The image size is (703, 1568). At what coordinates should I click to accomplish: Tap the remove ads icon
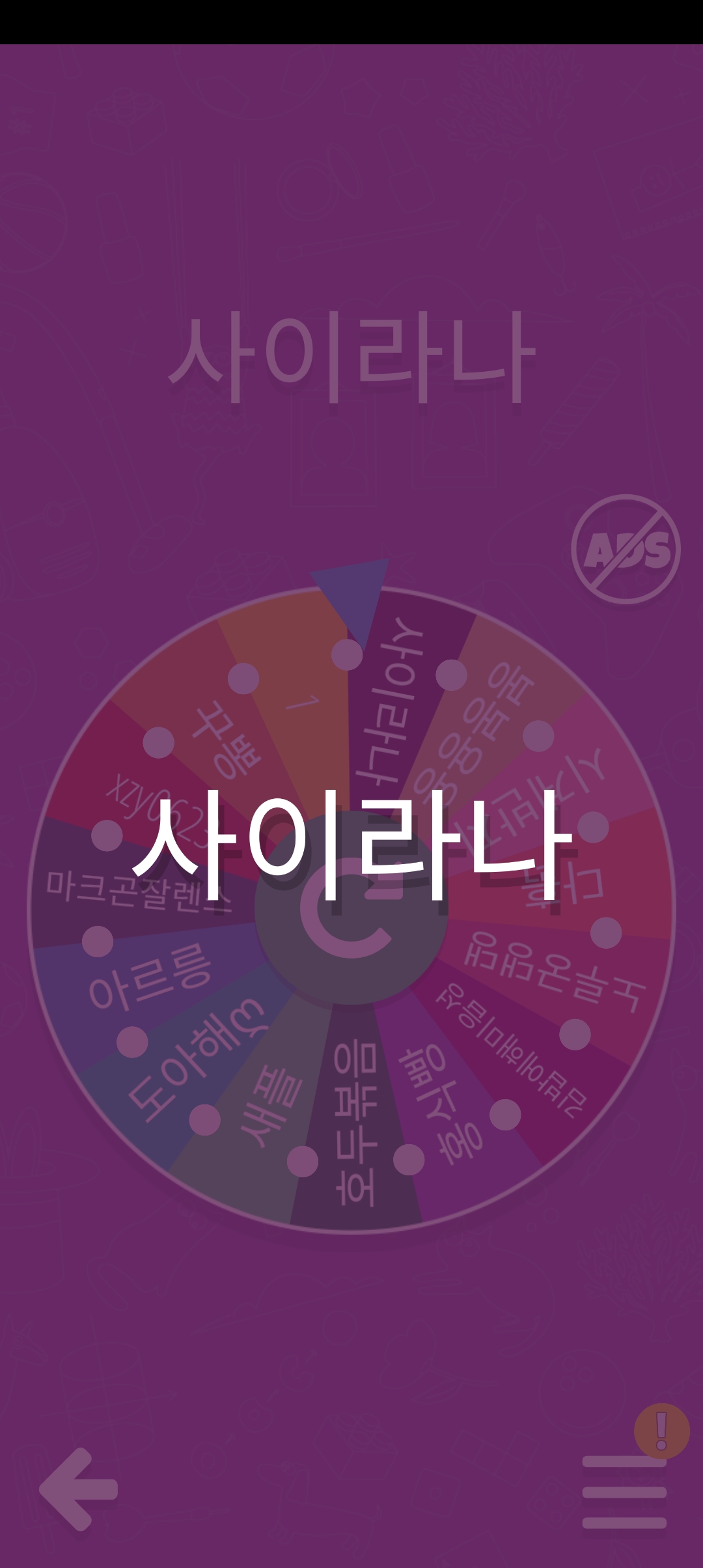tap(626, 549)
